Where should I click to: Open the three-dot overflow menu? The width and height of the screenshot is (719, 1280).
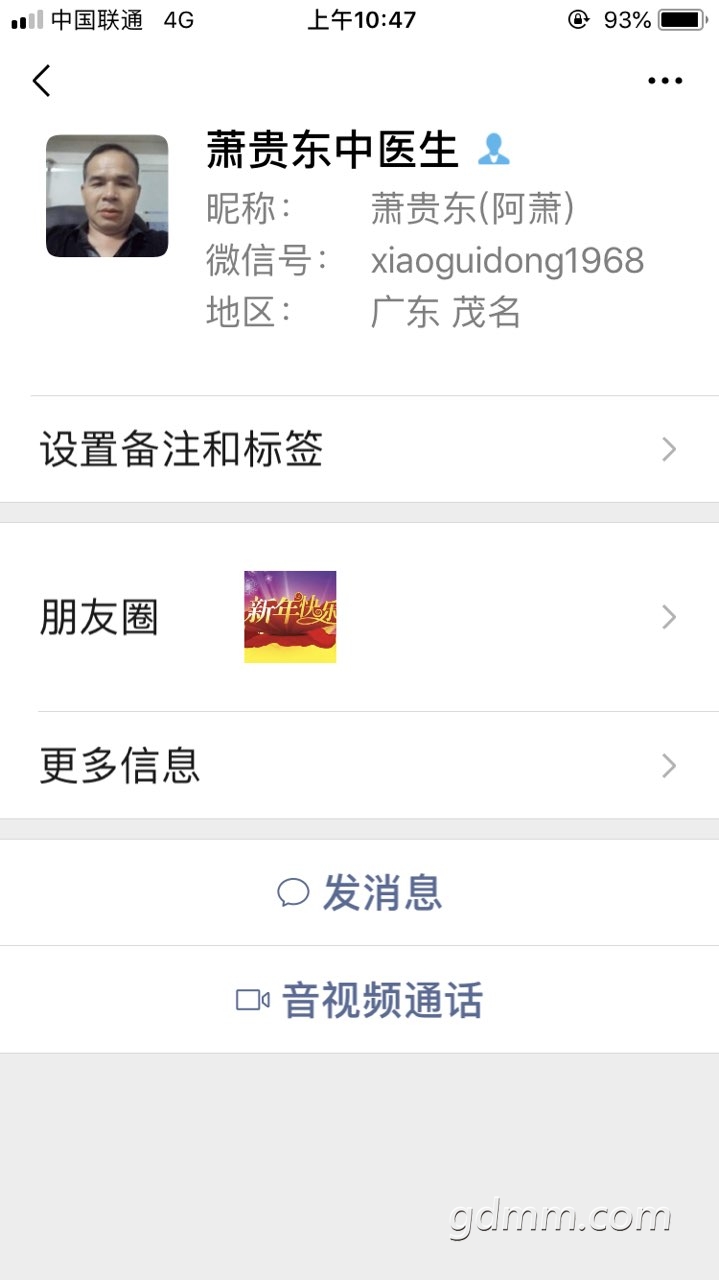point(665,81)
